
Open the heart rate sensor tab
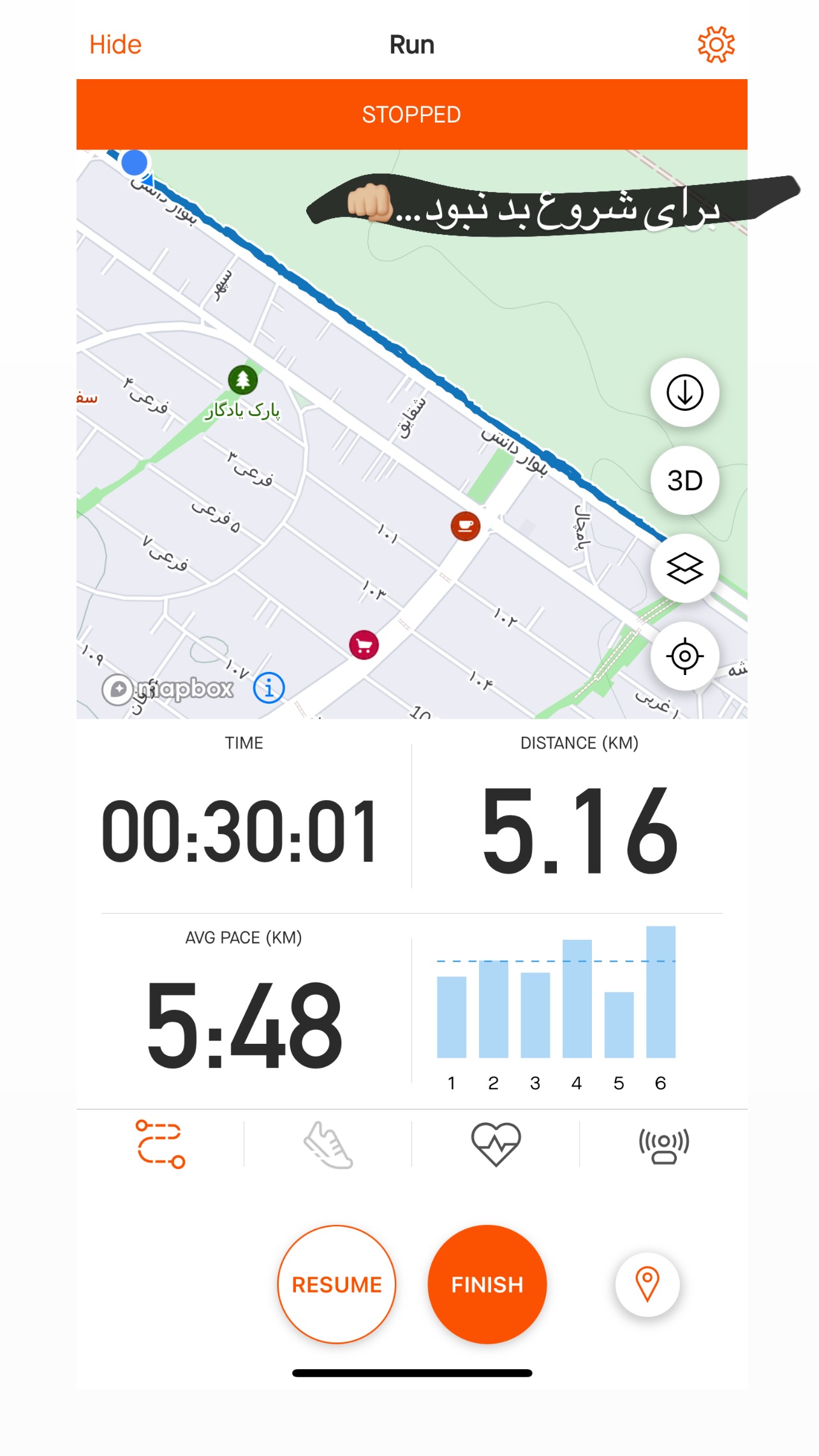coord(496,1144)
